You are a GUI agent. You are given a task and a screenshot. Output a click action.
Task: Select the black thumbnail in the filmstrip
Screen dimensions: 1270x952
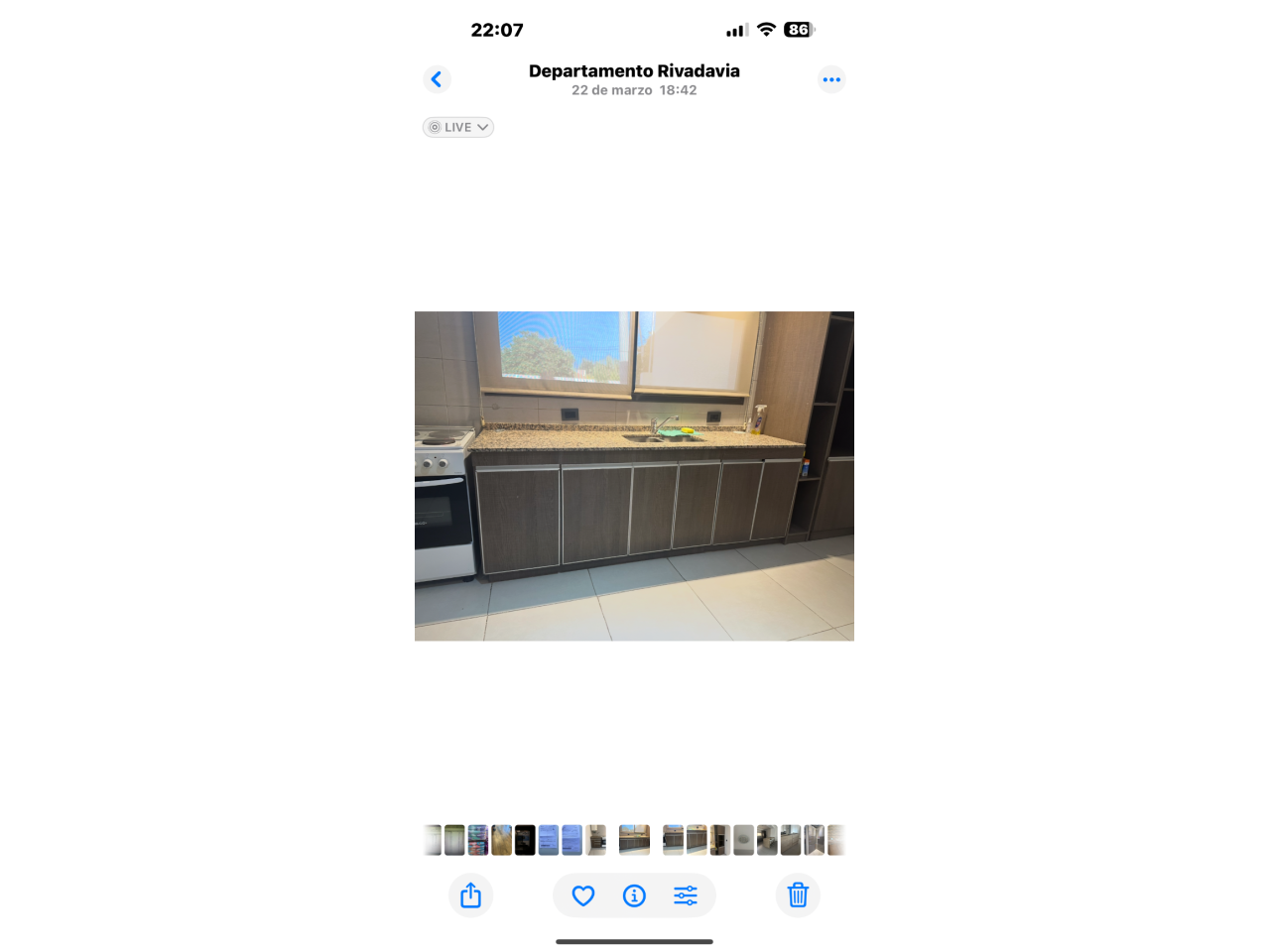[x=525, y=840]
